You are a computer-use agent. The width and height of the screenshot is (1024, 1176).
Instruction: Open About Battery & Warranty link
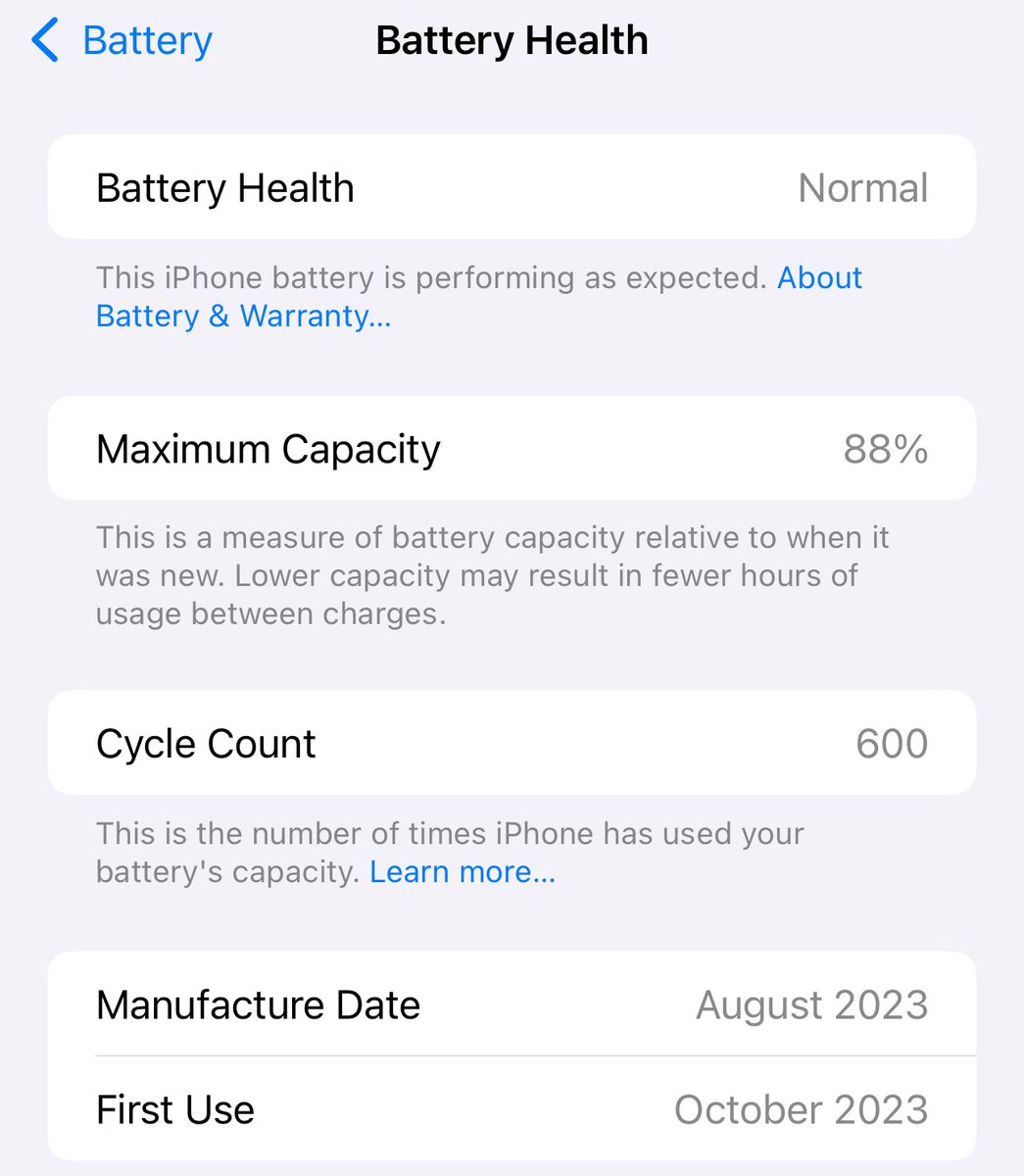[243, 316]
